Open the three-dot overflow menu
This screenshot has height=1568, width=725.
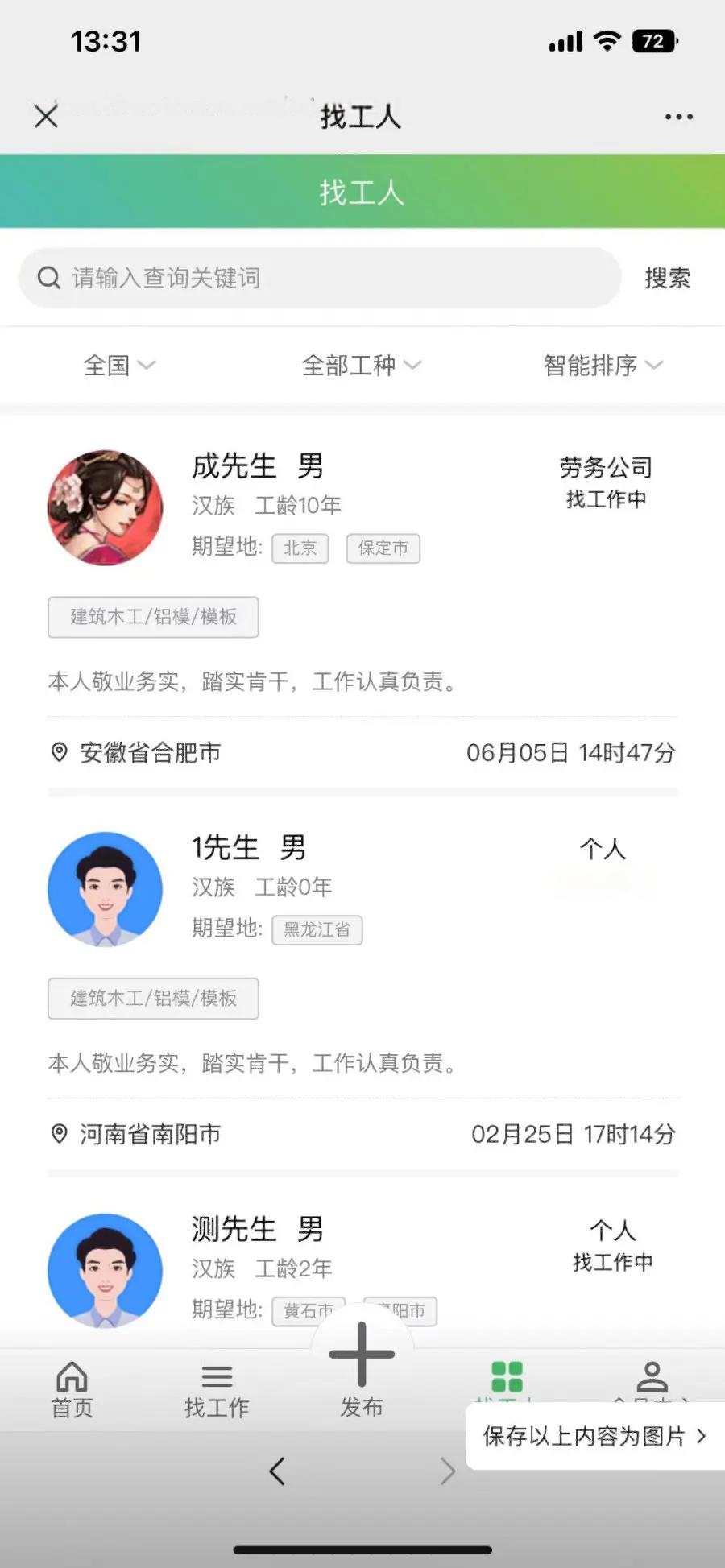click(x=678, y=117)
